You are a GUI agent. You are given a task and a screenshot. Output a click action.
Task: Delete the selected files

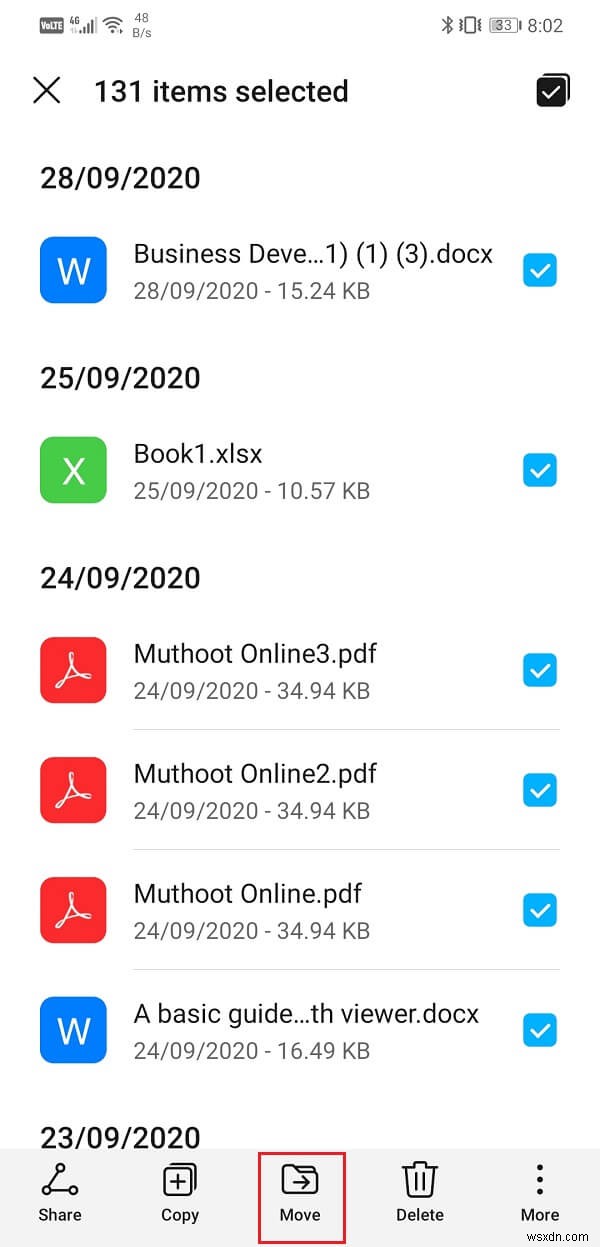pos(420,1193)
